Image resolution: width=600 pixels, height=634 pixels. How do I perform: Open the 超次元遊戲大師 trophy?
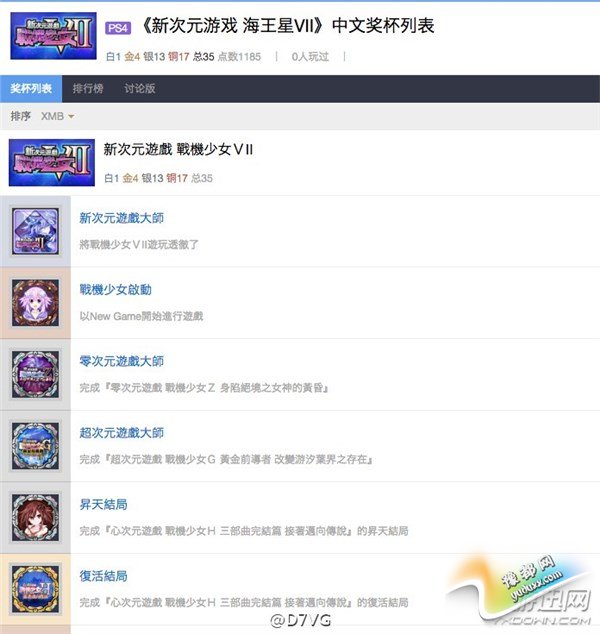click(121, 433)
